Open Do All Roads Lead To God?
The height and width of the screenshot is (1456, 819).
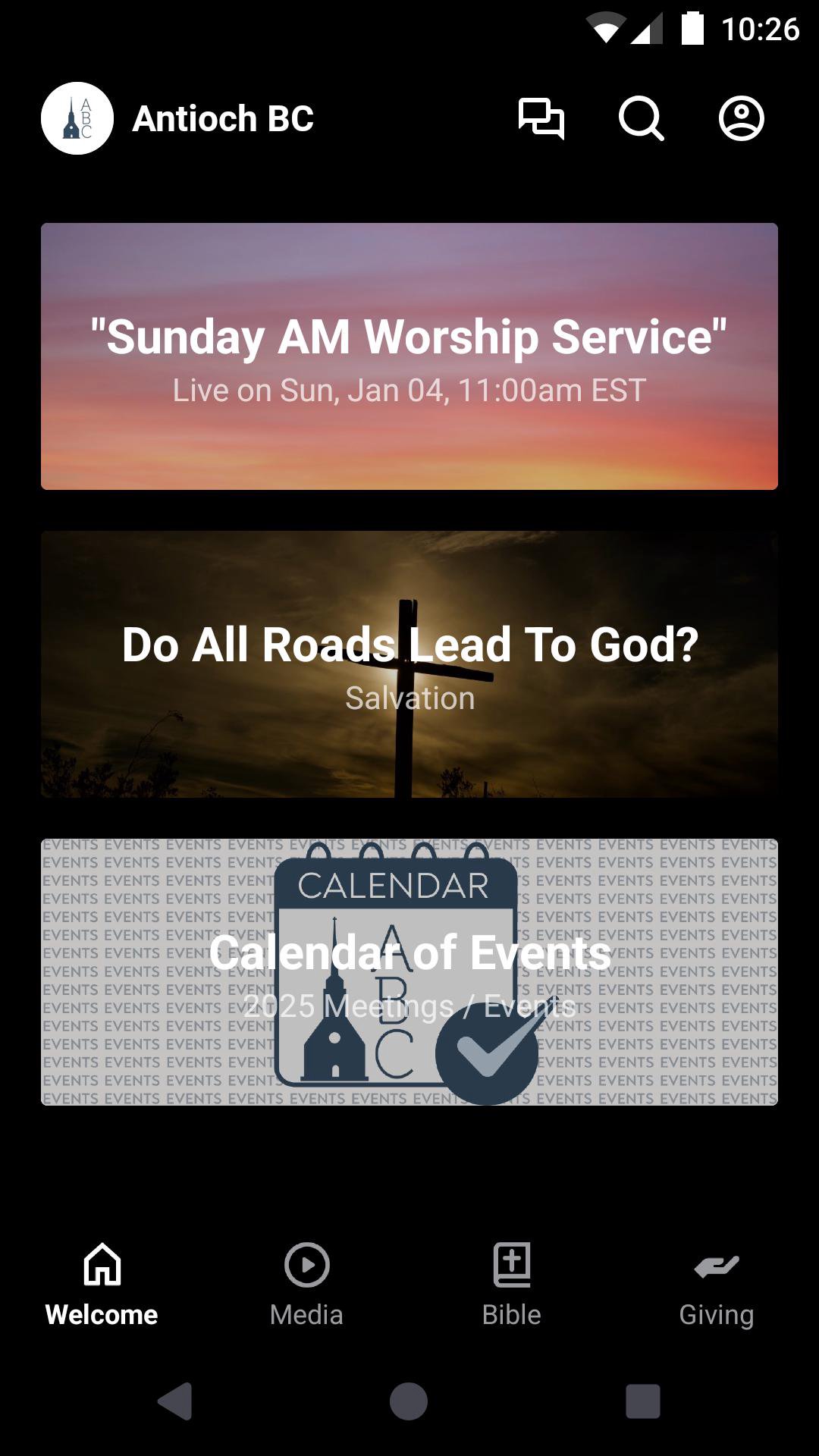[409, 664]
